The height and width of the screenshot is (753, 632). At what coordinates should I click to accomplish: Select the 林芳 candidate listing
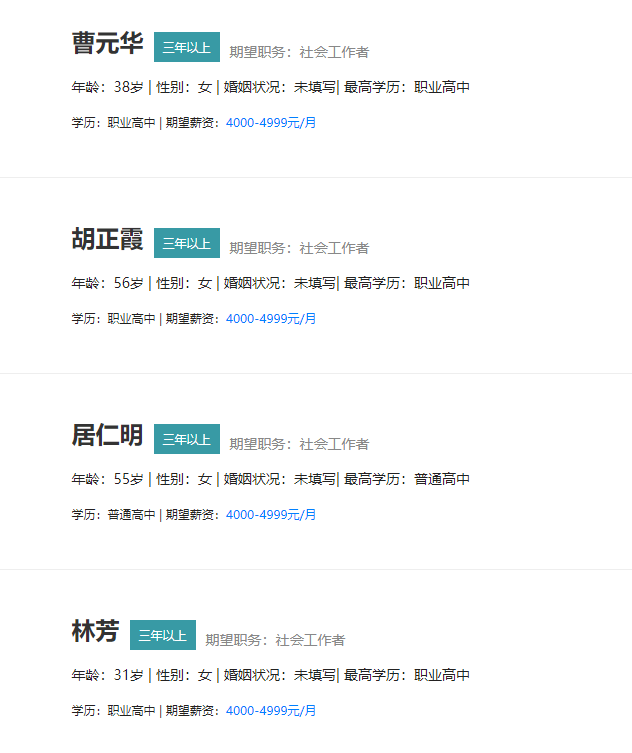95,632
